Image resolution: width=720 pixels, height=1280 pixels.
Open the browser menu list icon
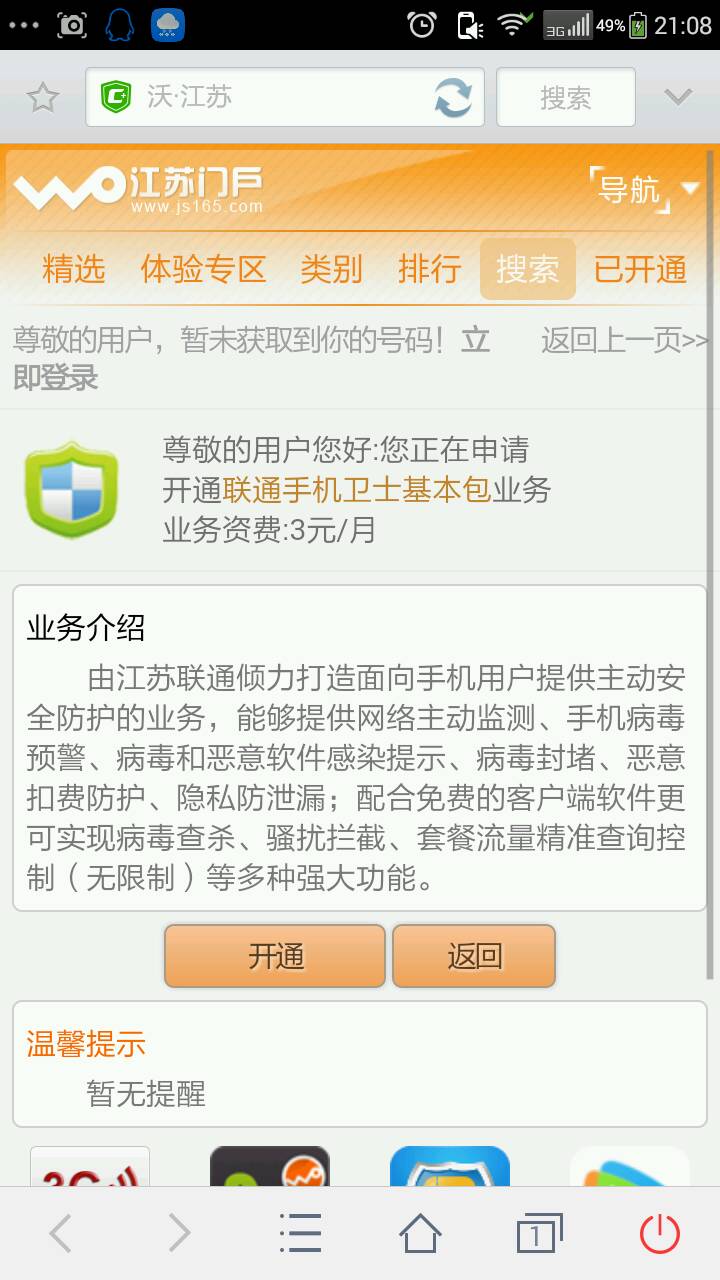point(299,1233)
